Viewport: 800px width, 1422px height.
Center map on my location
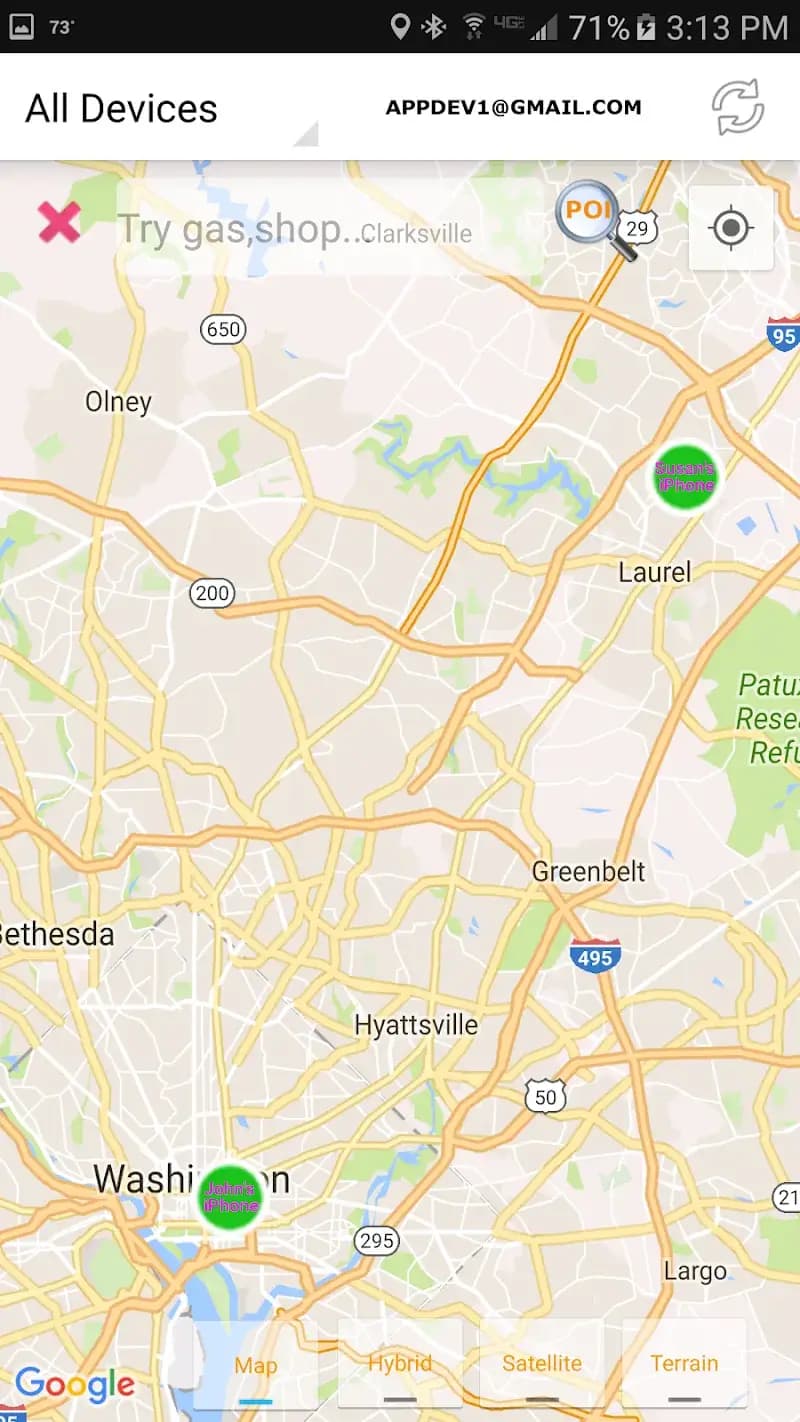(731, 228)
